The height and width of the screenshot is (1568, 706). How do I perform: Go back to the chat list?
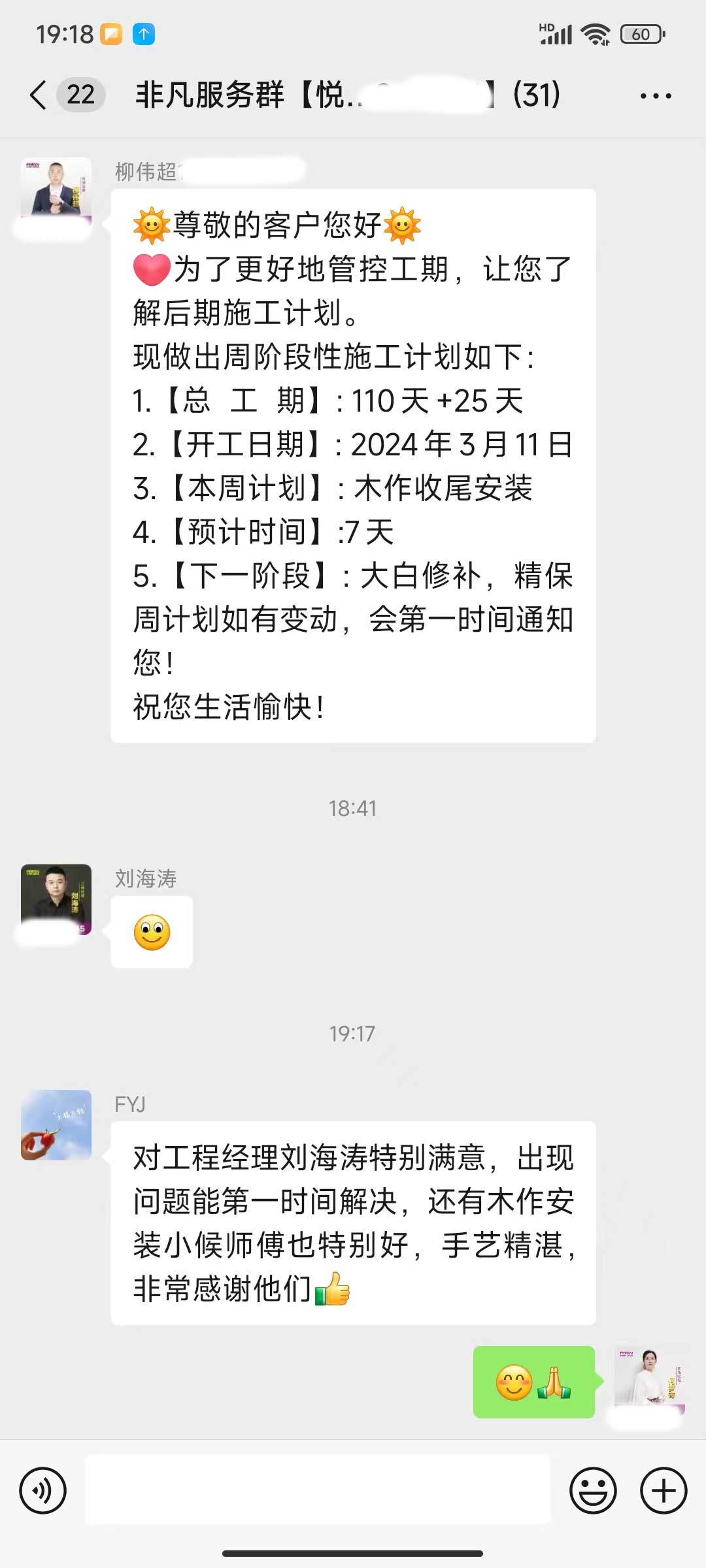point(39,95)
